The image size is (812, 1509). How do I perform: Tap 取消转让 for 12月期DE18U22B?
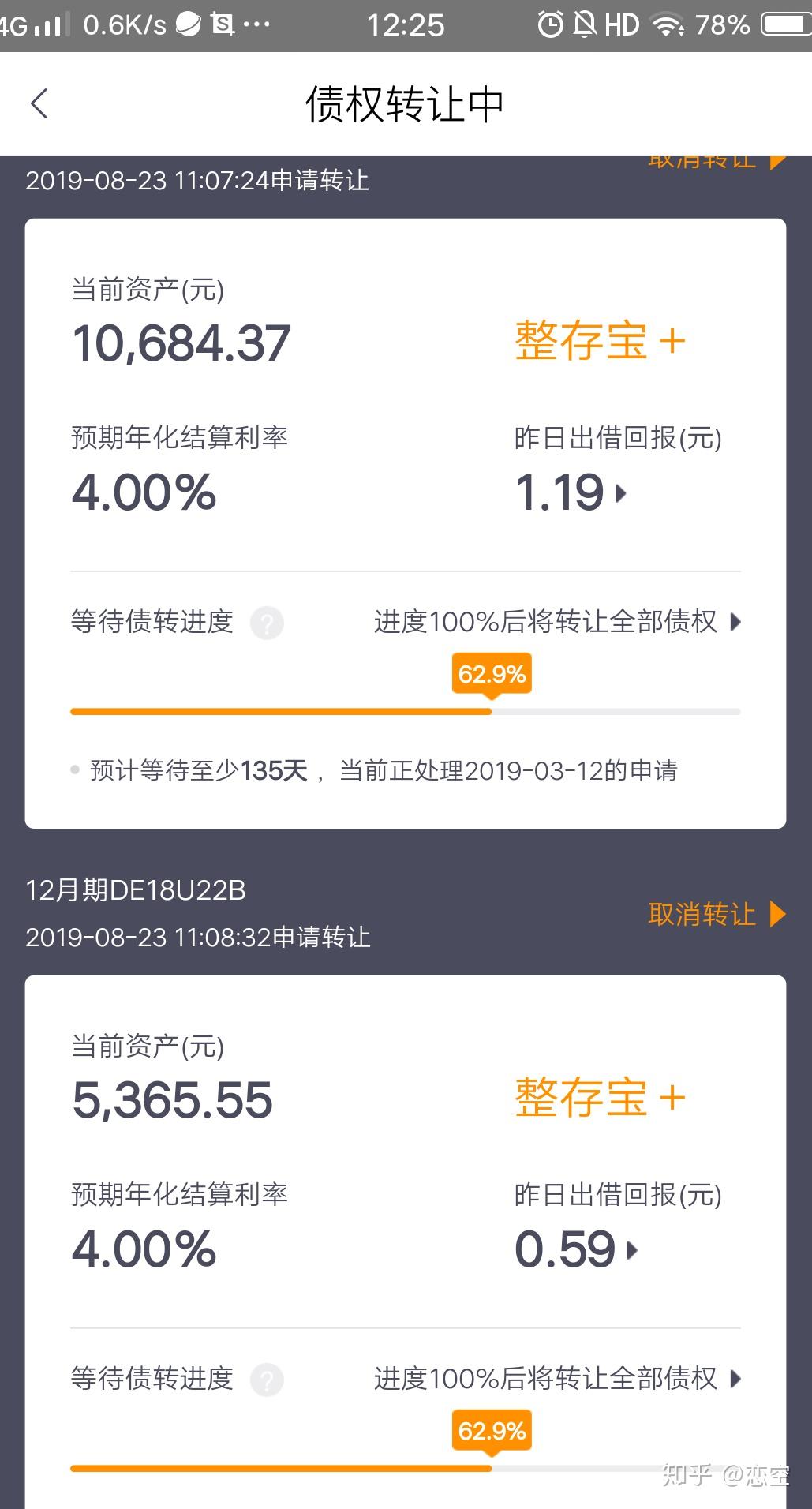click(x=716, y=914)
